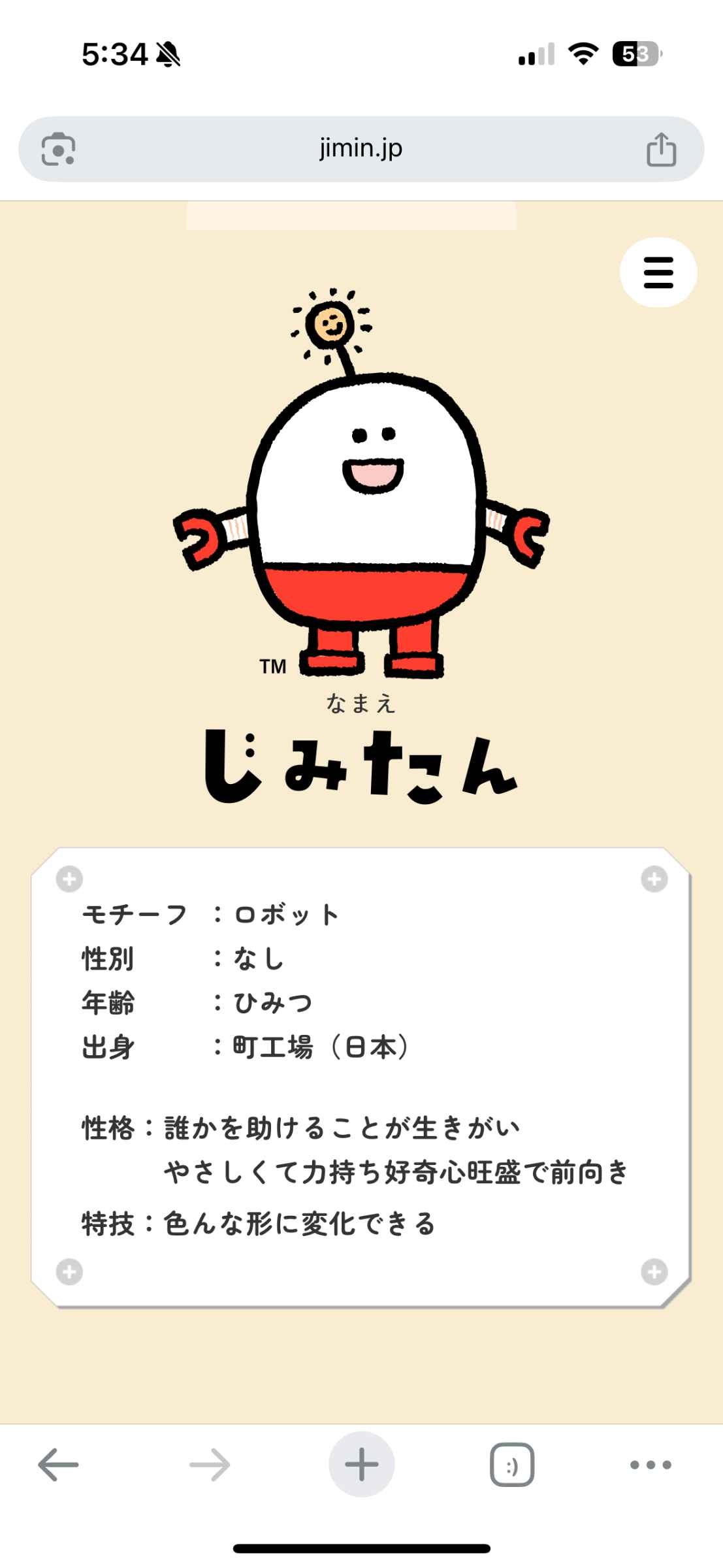This screenshot has width=723, height=1568.
Task: Tap the jimin.jp address bar
Action: tap(361, 149)
